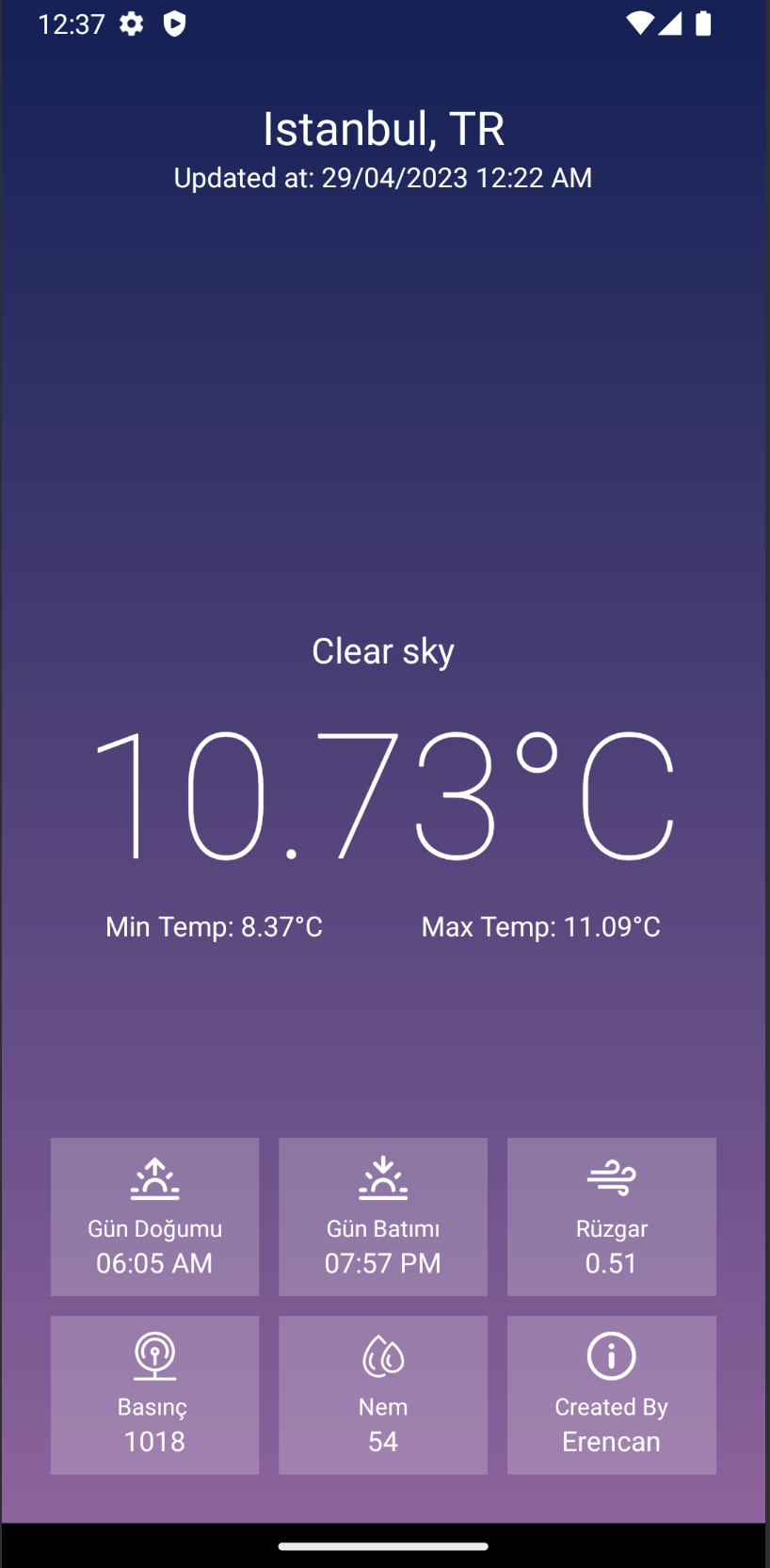
Task: Click the Nem humidity droplets icon
Action: coord(382,1355)
